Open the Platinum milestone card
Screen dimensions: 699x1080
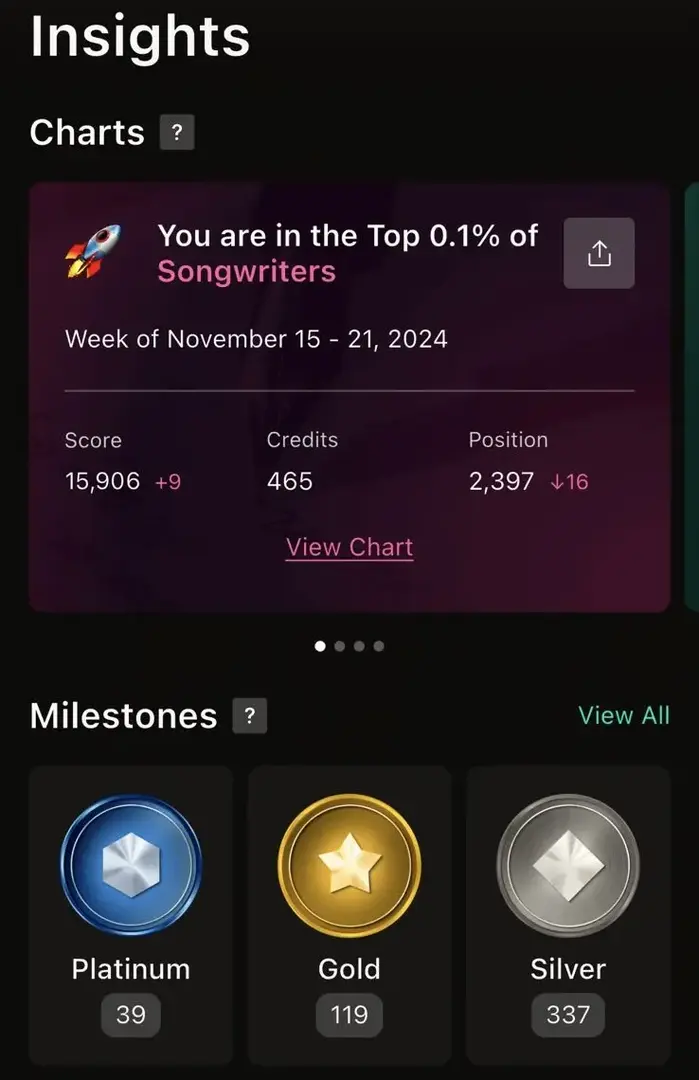click(x=131, y=915)
